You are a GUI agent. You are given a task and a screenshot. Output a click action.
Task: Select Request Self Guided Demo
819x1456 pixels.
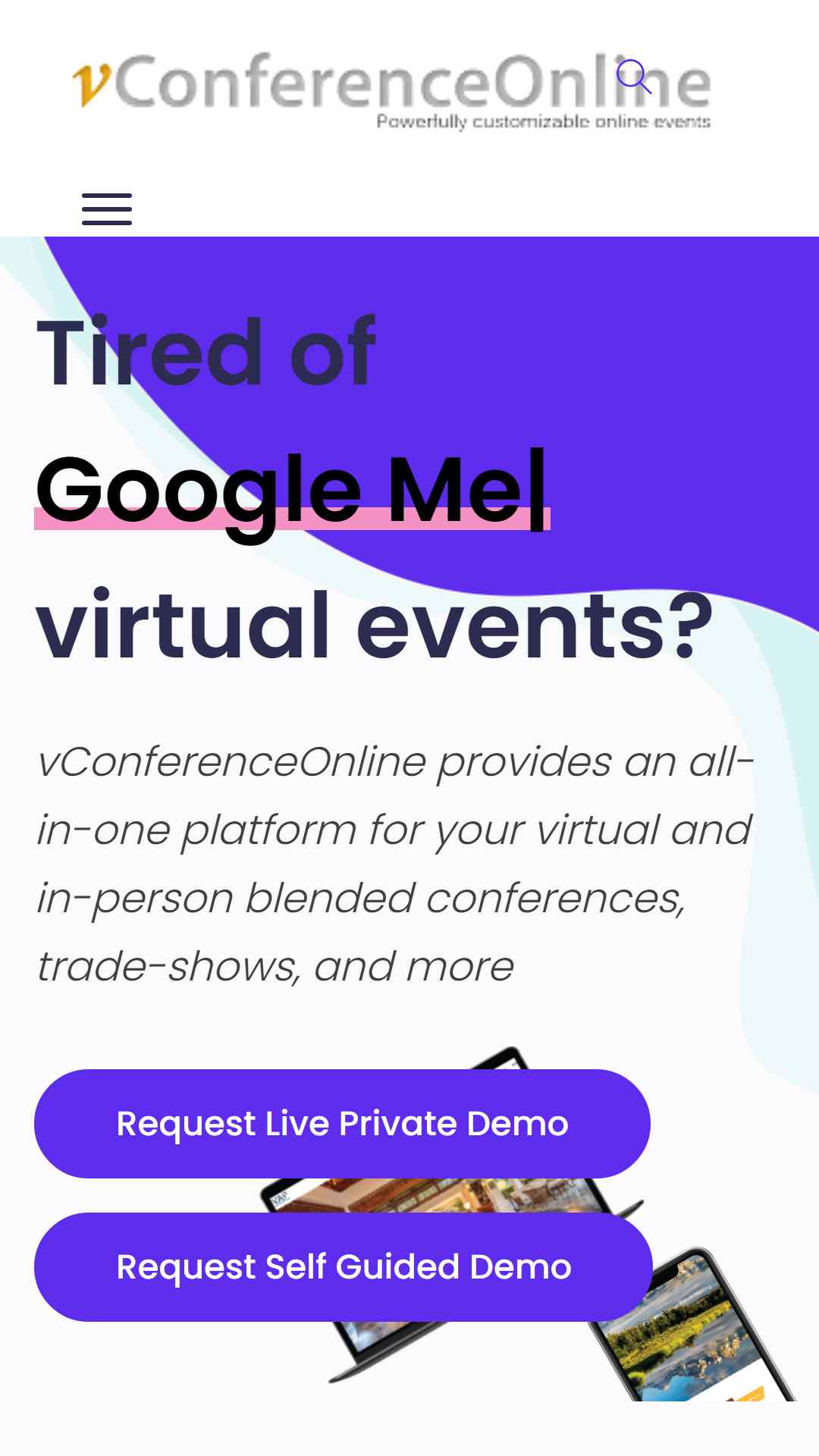tap(344, 1266)
